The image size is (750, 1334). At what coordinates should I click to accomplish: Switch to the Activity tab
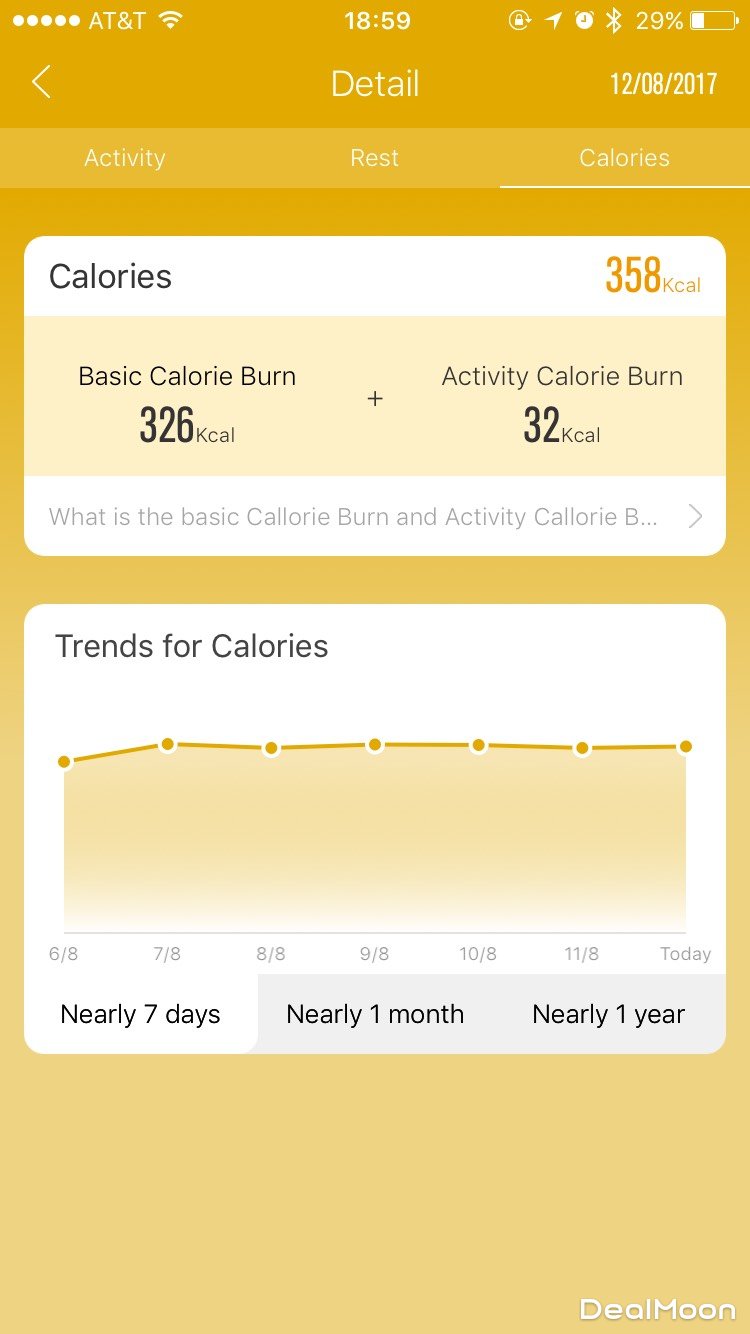click(x=125, y=158)
